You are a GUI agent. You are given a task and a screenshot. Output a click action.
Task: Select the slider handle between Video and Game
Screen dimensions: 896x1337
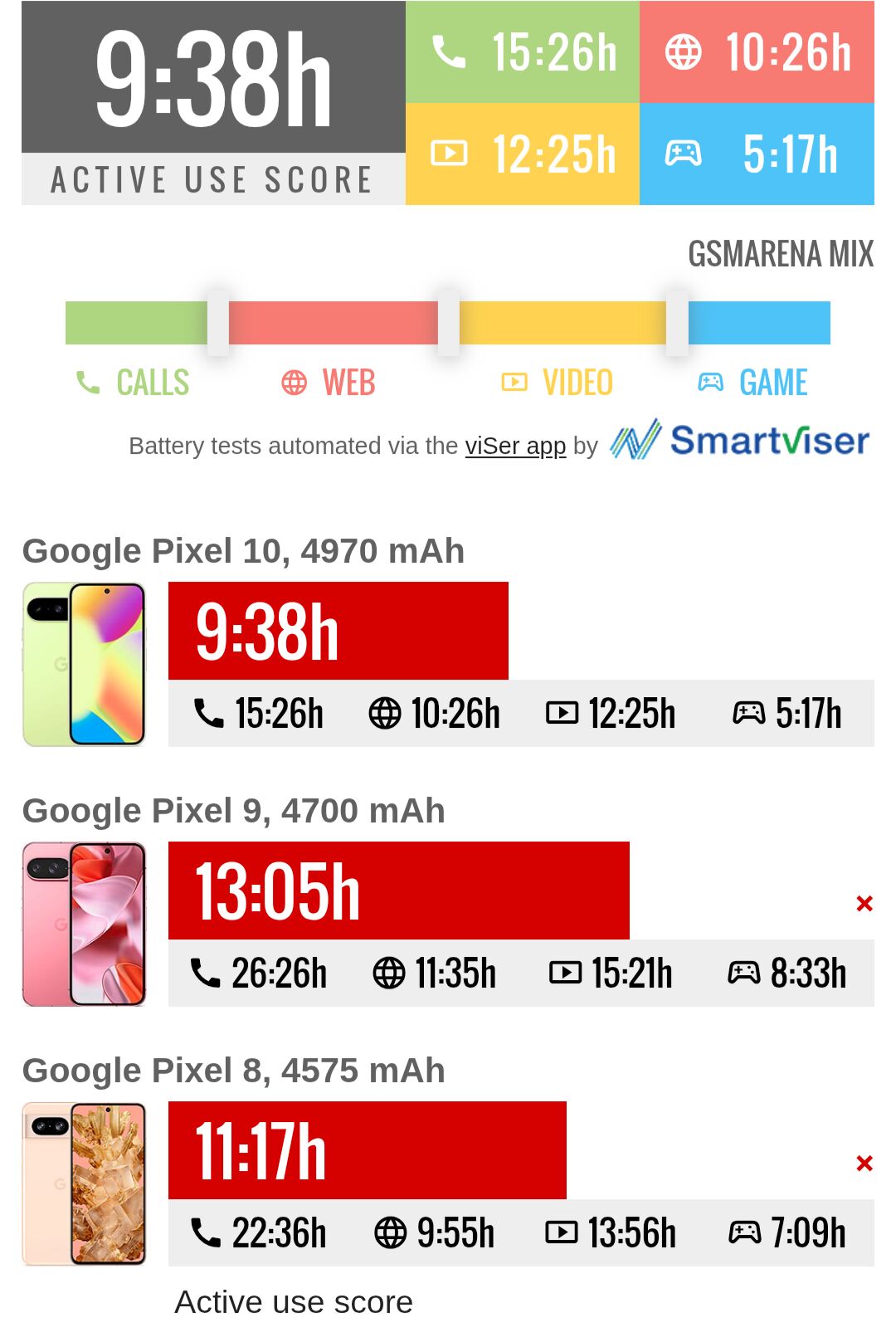[x=677, y=323]
